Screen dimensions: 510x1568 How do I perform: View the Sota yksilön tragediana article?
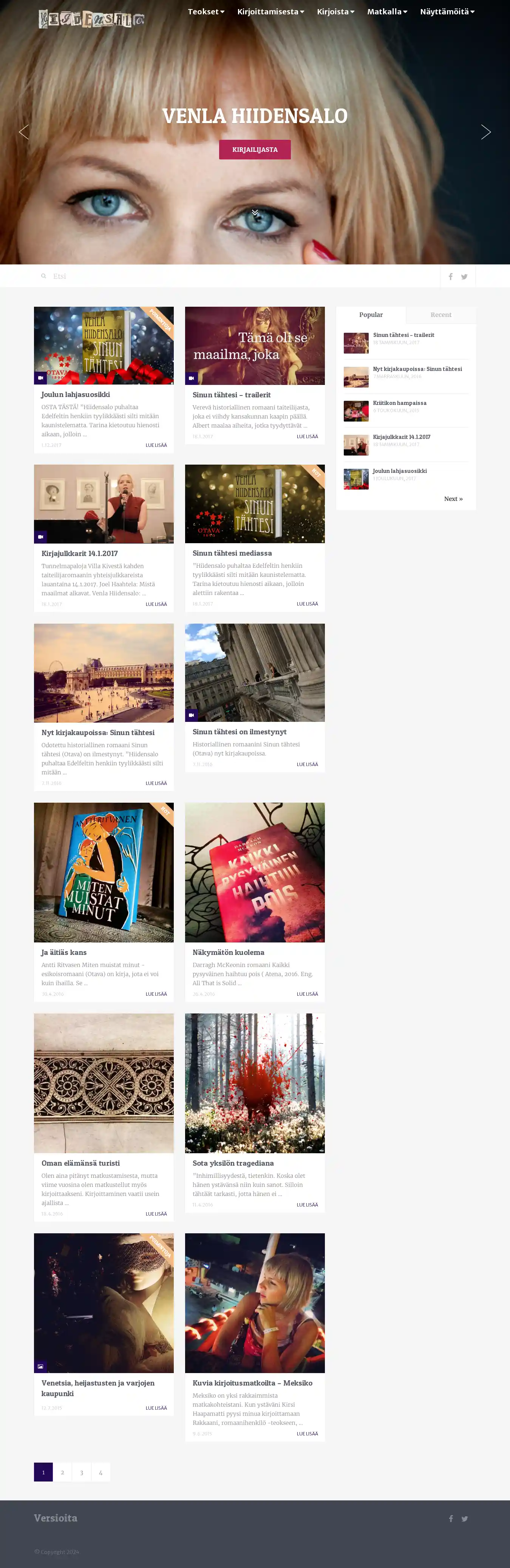[x=232, y=1163]
